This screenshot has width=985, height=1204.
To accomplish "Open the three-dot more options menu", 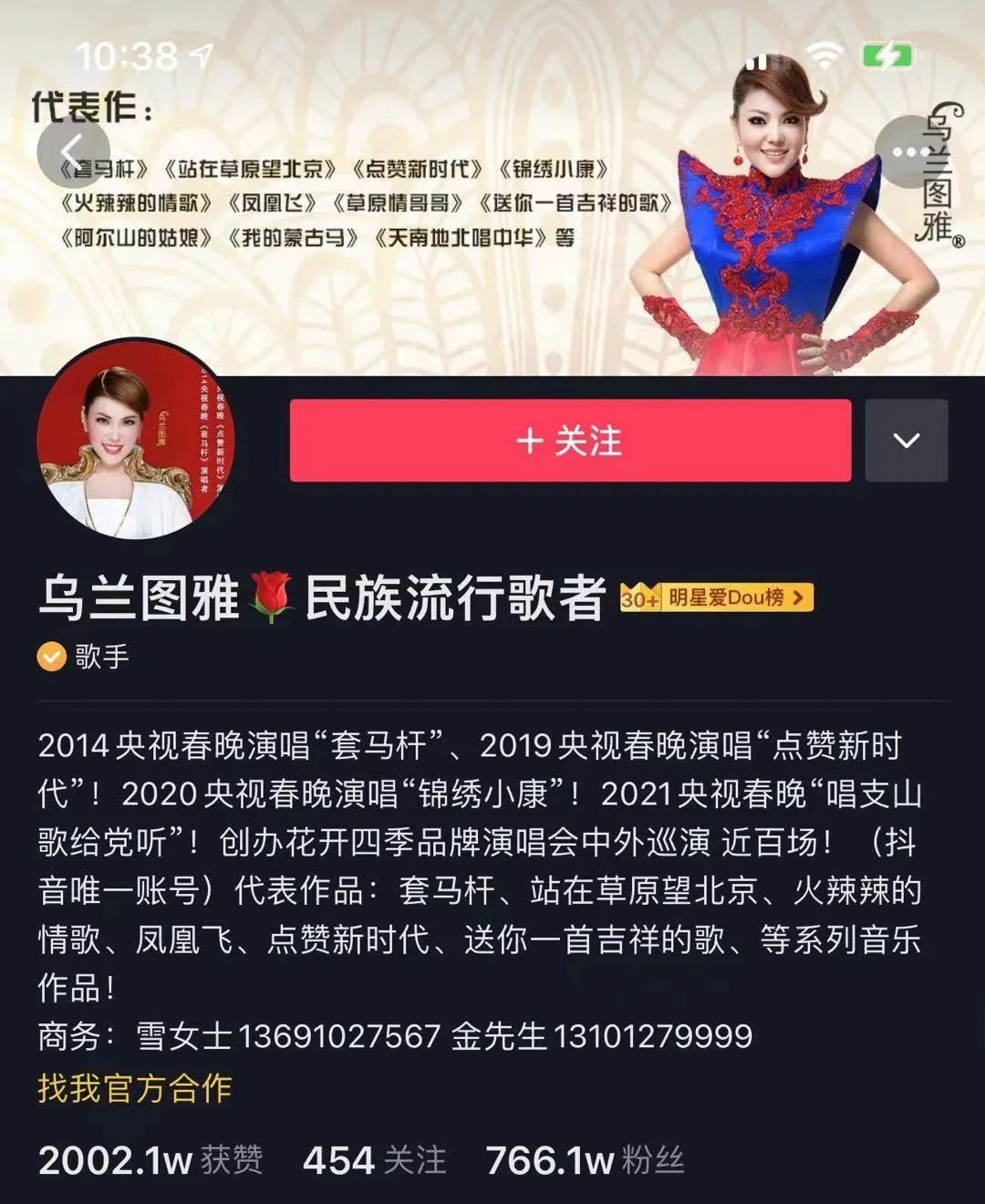I will (x=910, y=151).
